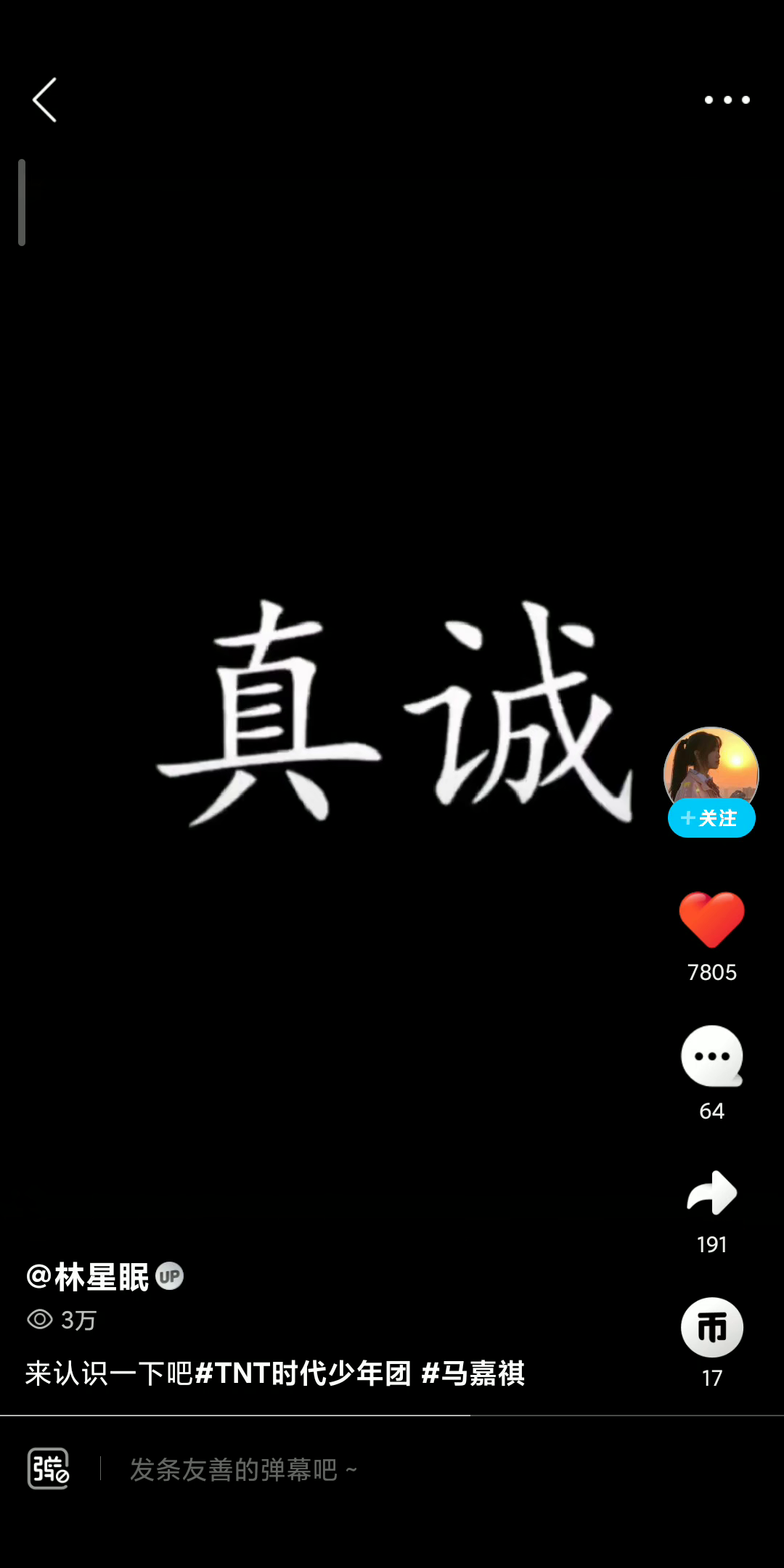Toggle the danmaku display icon
Image resolution: width=784 pixels, height=1568 pixels.
[x=48, y=1469]
